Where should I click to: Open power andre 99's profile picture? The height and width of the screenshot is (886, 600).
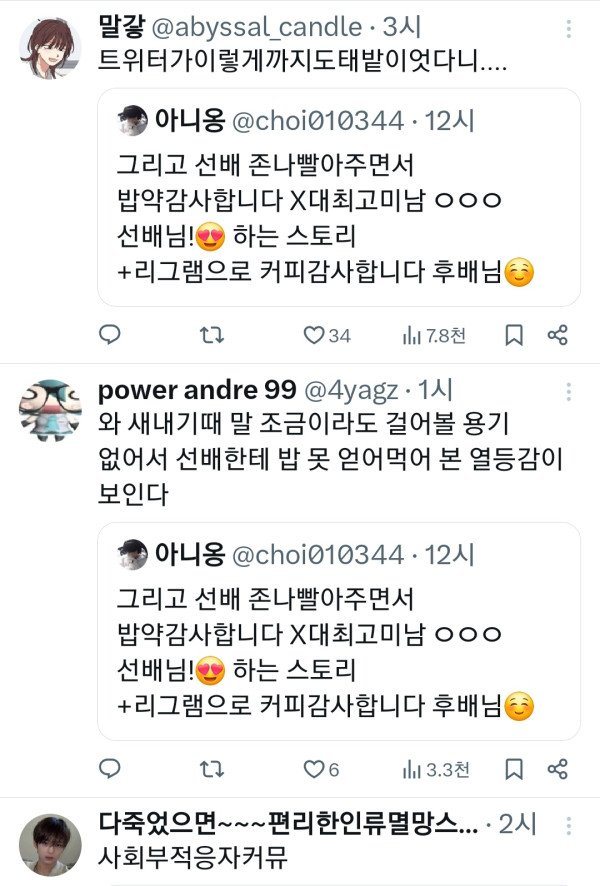point(50,411)
